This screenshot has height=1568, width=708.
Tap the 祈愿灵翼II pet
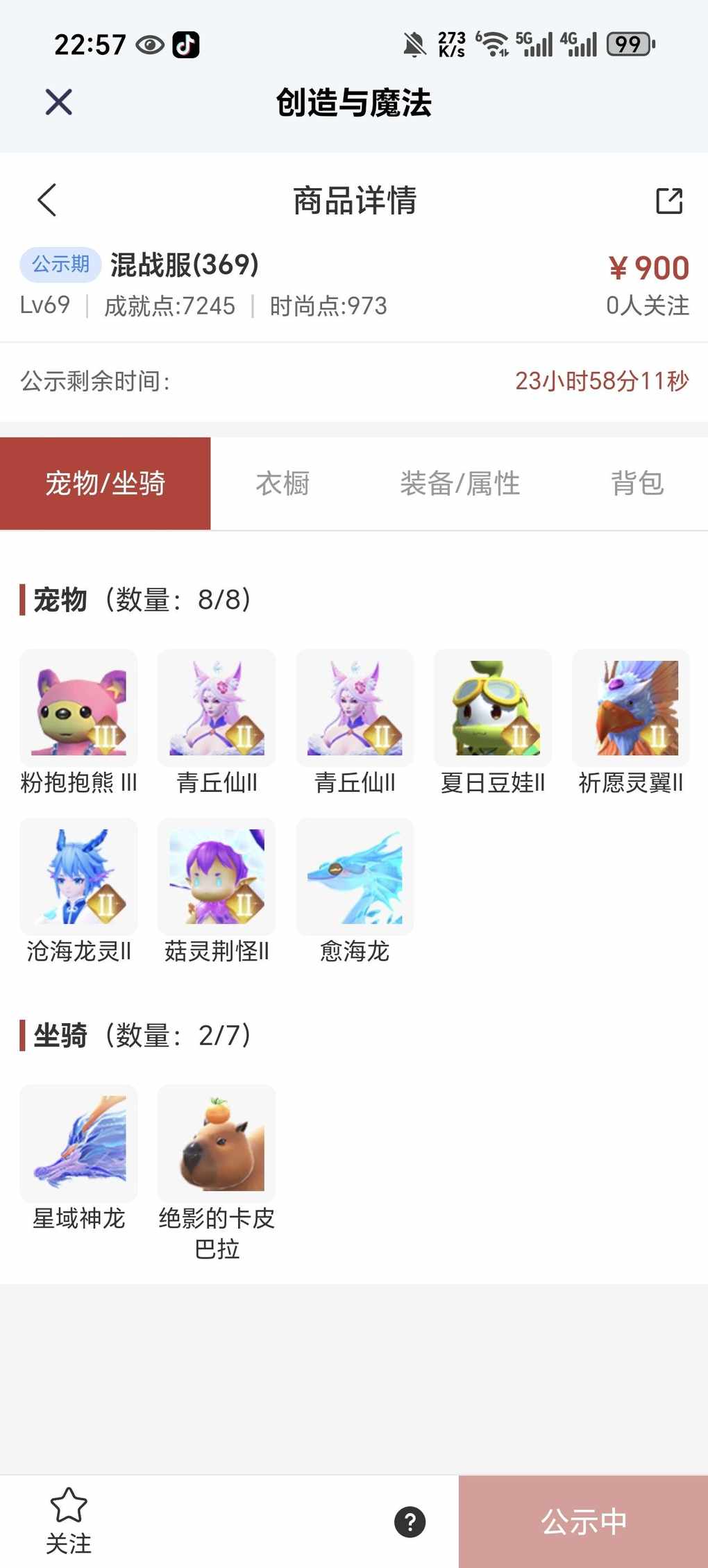(631, 708)
